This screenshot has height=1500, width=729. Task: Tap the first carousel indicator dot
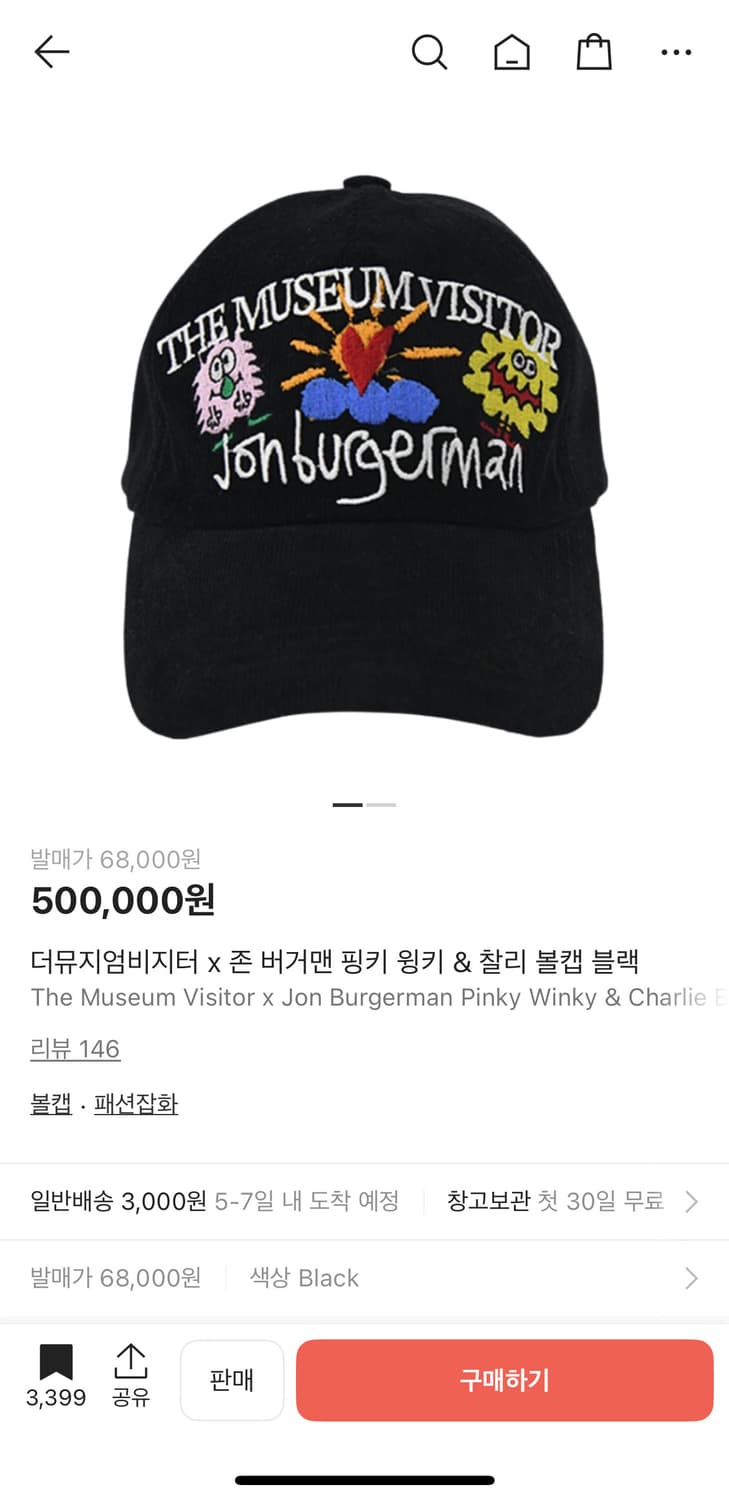(x=347, y=803)
